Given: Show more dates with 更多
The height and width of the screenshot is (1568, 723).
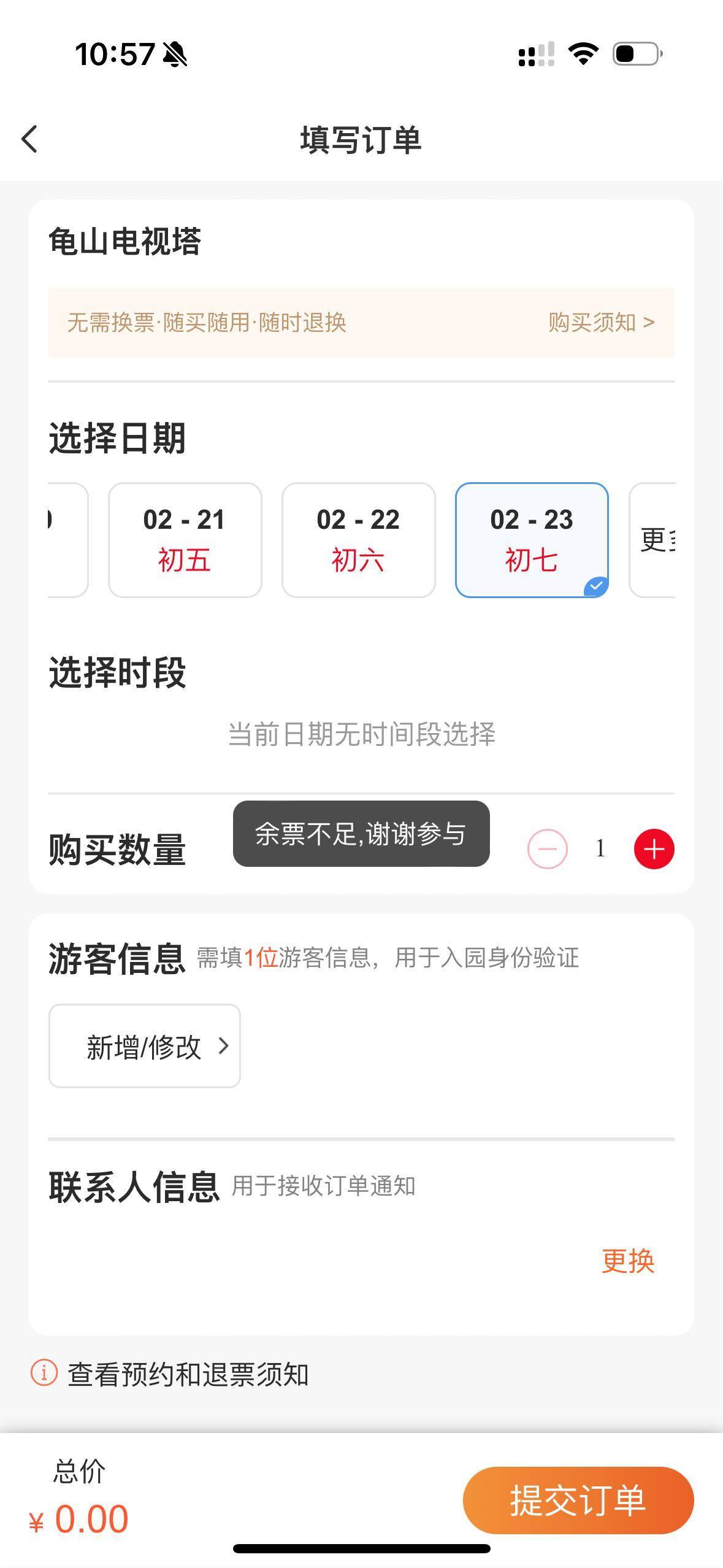Looking at the screenshot, I should (x=654, y=540).
